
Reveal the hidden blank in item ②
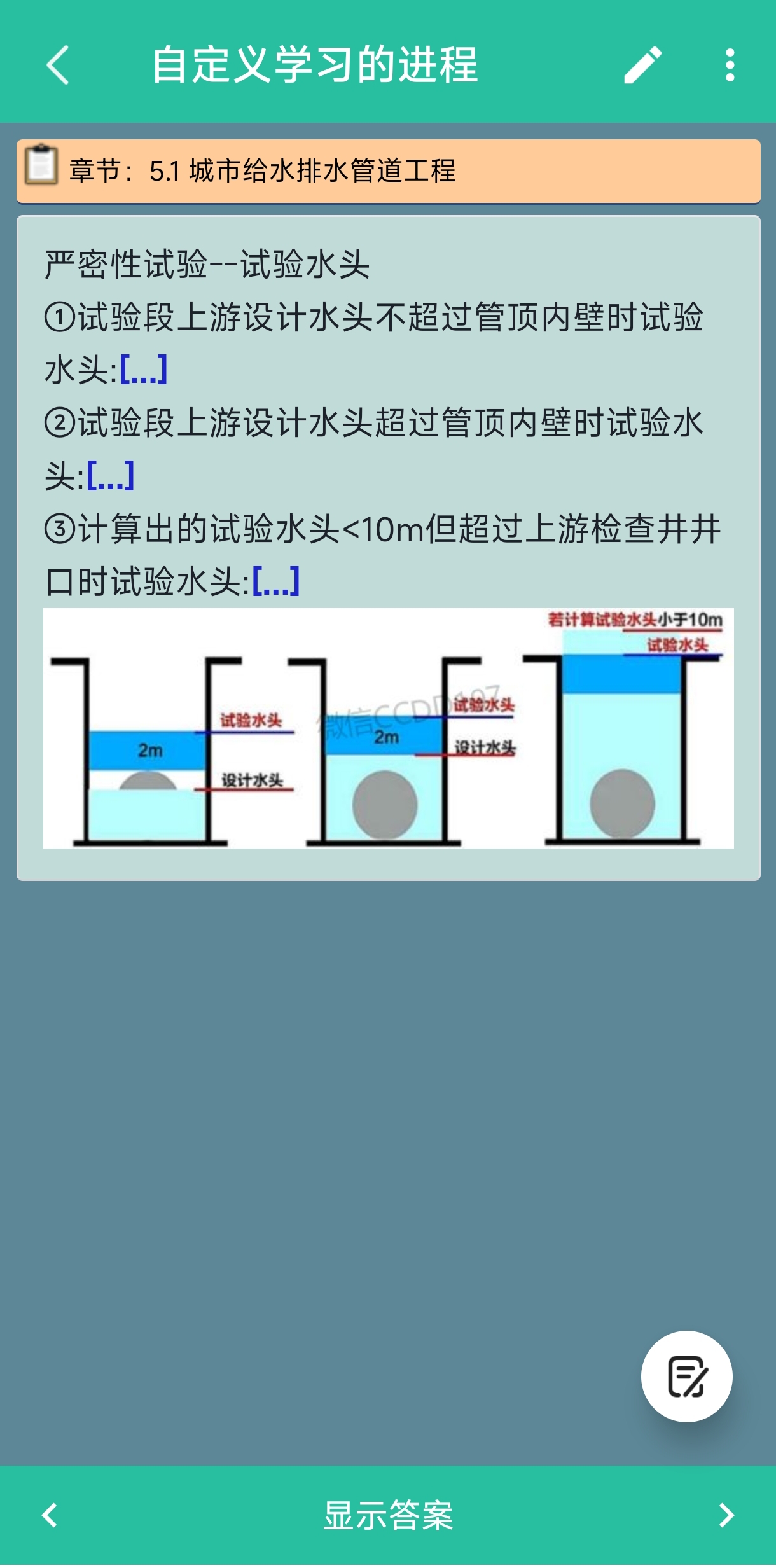click(111, 475)
